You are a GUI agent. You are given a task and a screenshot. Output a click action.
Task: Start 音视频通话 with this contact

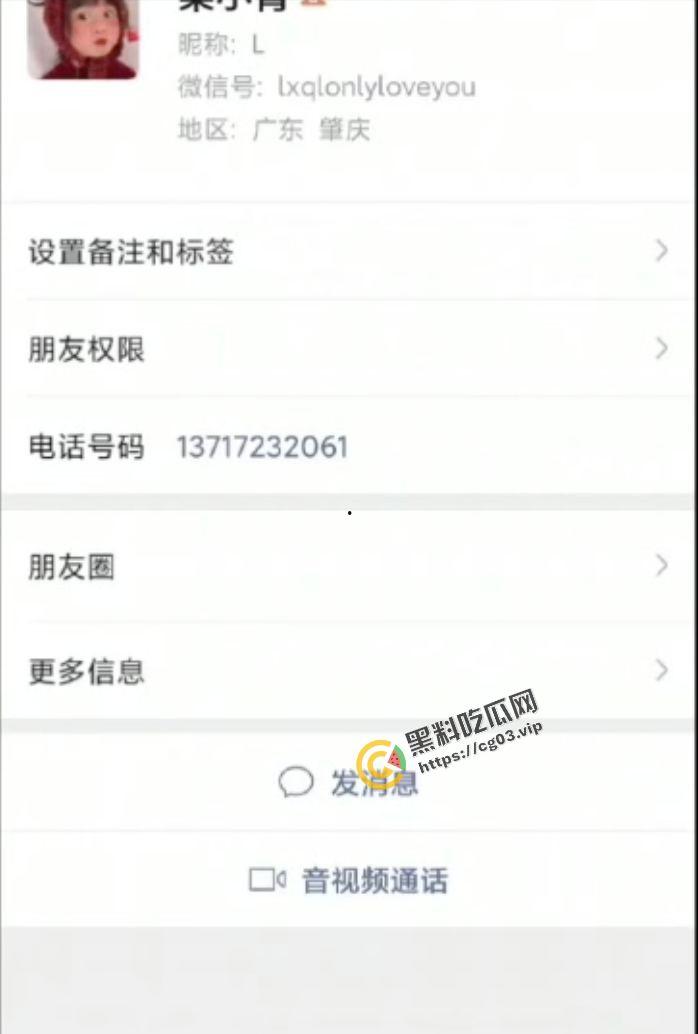click(349, 881)
